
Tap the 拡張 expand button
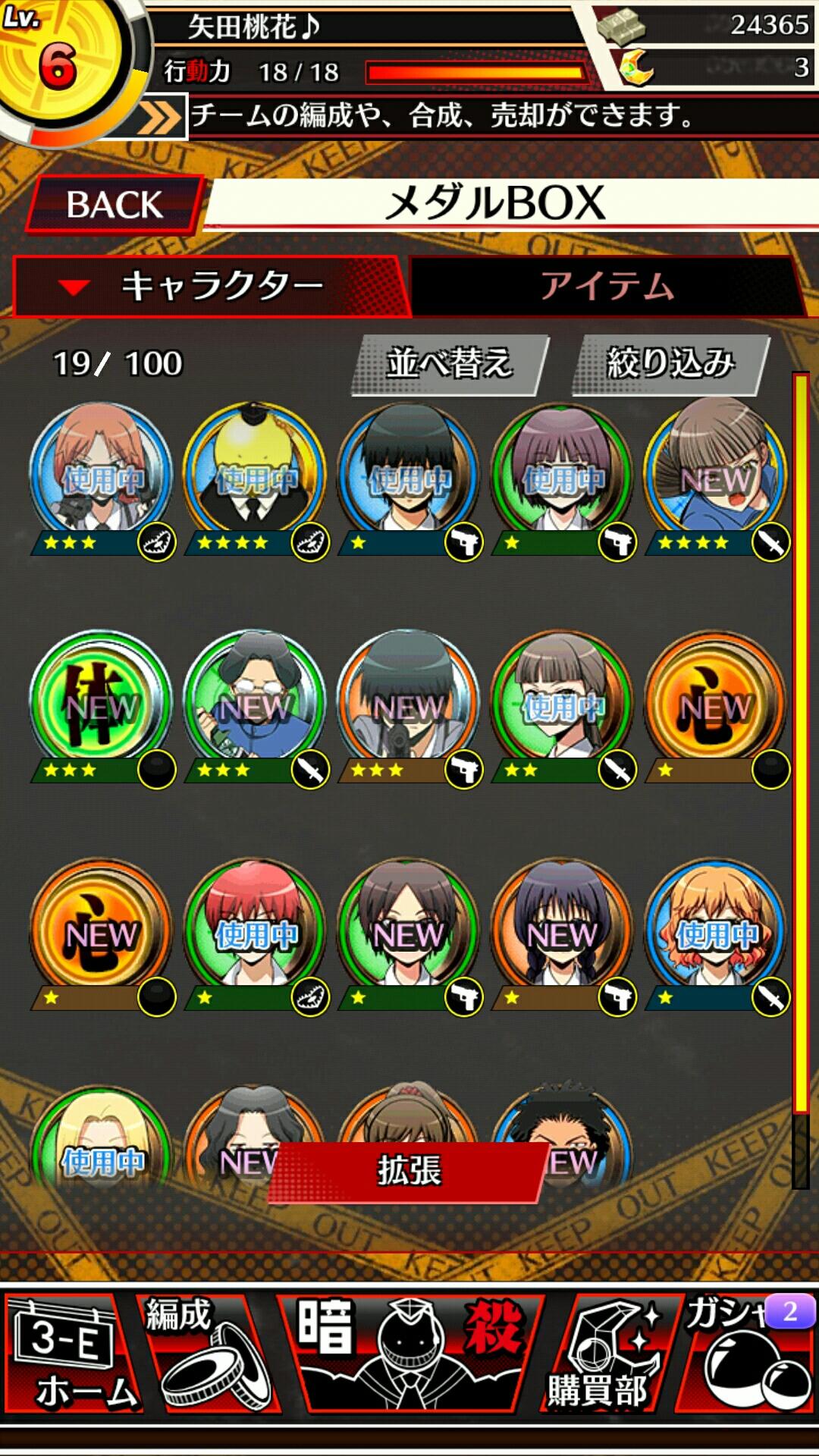409,1171
